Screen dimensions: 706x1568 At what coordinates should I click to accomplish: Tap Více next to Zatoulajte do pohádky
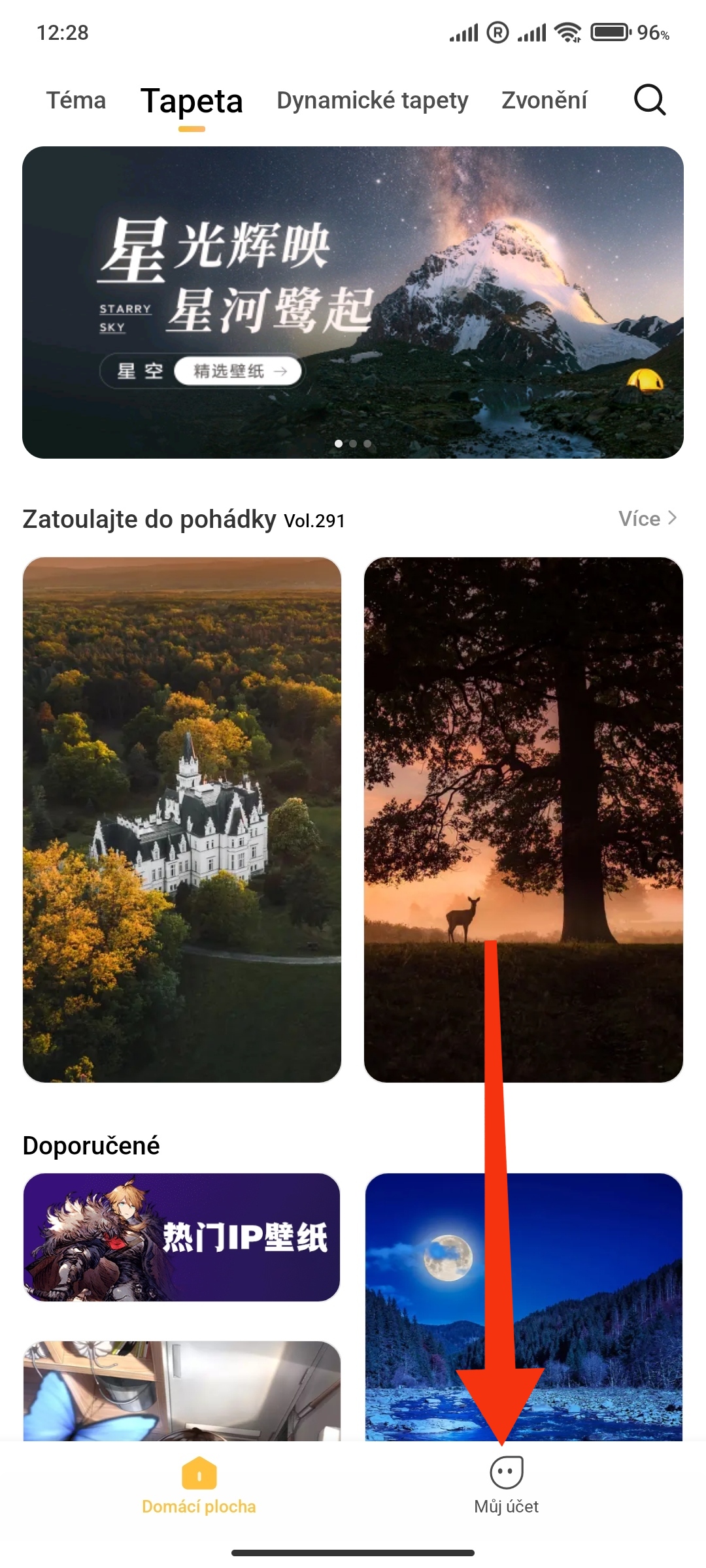pos(648,519)
